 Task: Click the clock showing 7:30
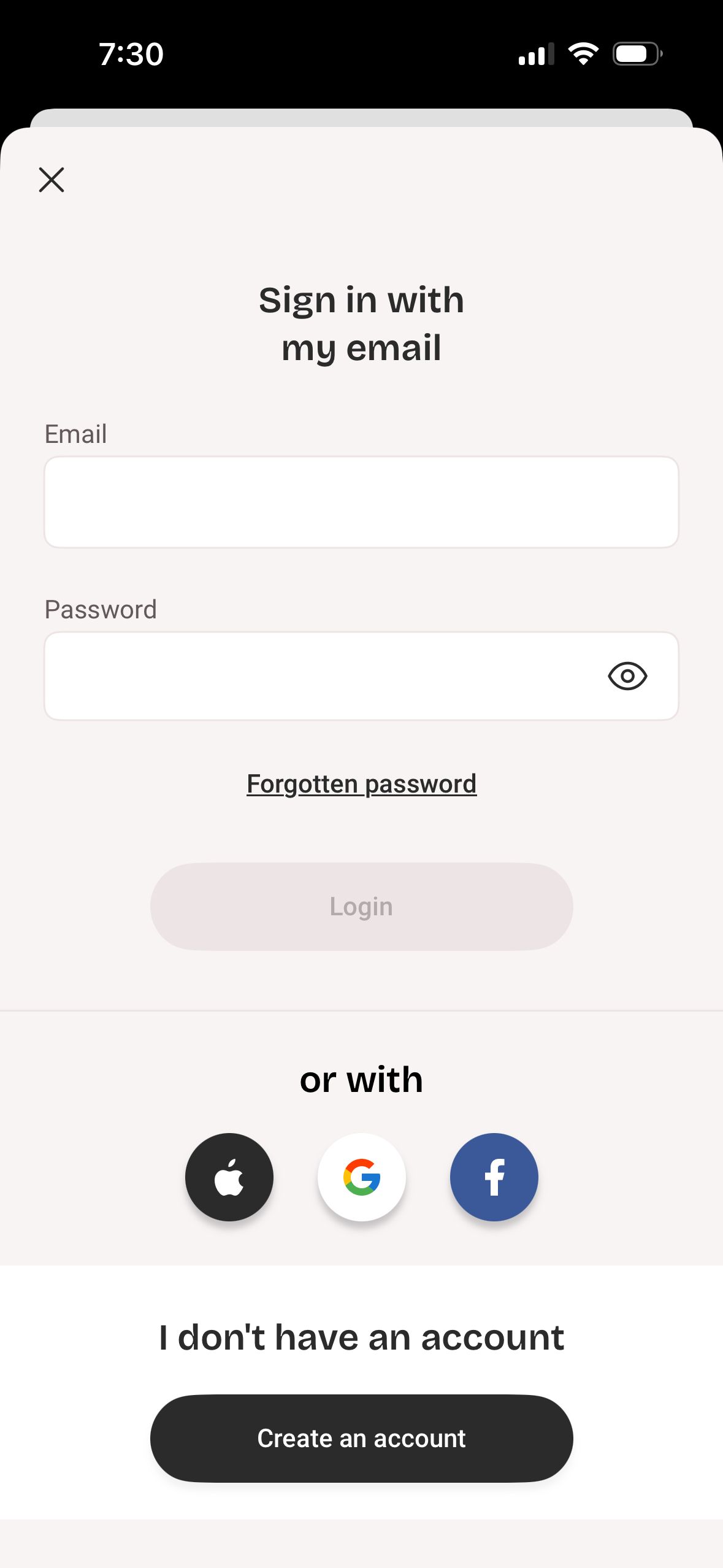pos(131,55)
